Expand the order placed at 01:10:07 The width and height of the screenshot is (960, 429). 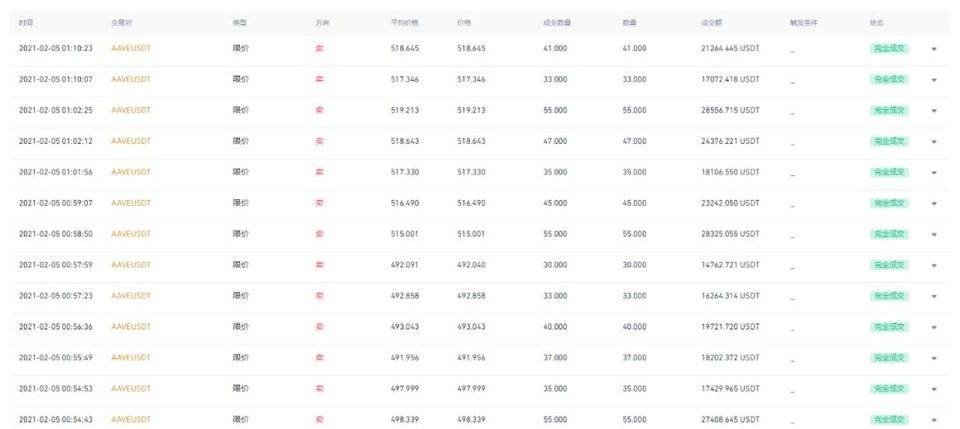(x=934, y=80)
